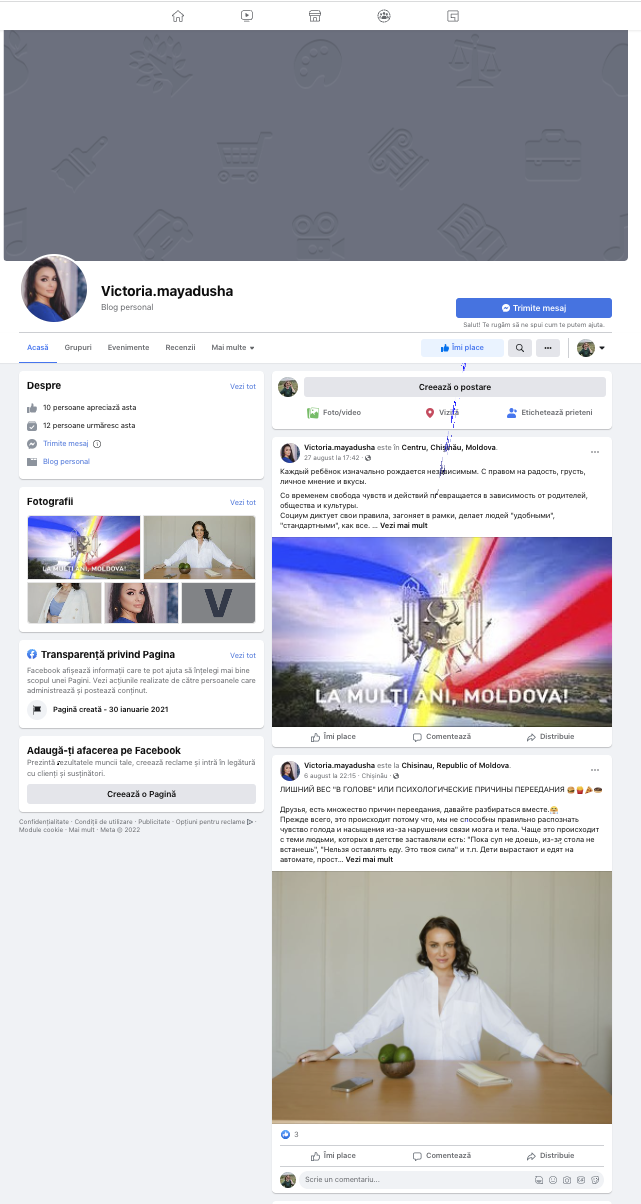
Task: Select Etichetează prieteni option
Action: 550,412
